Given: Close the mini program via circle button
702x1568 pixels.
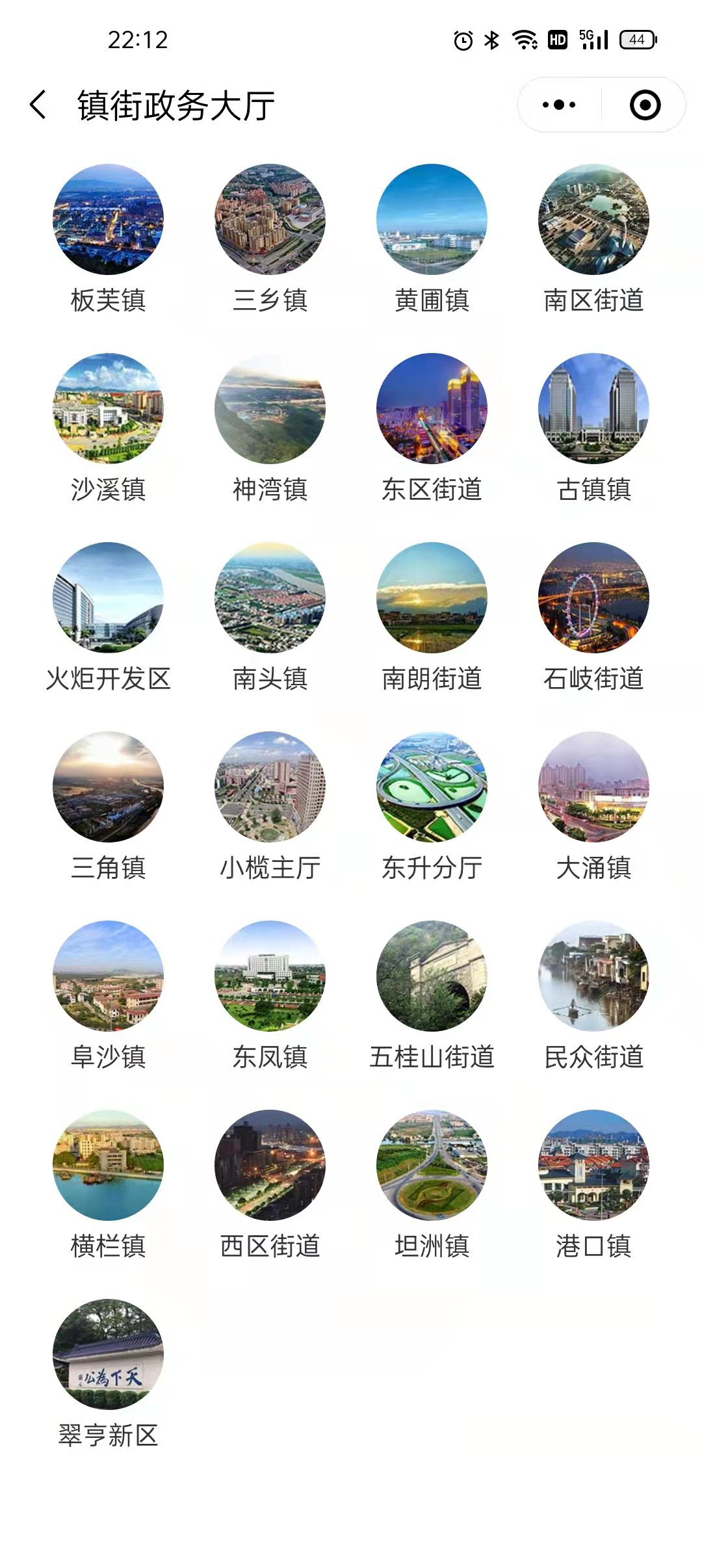Looking at the screenshot, I should 645,105.
